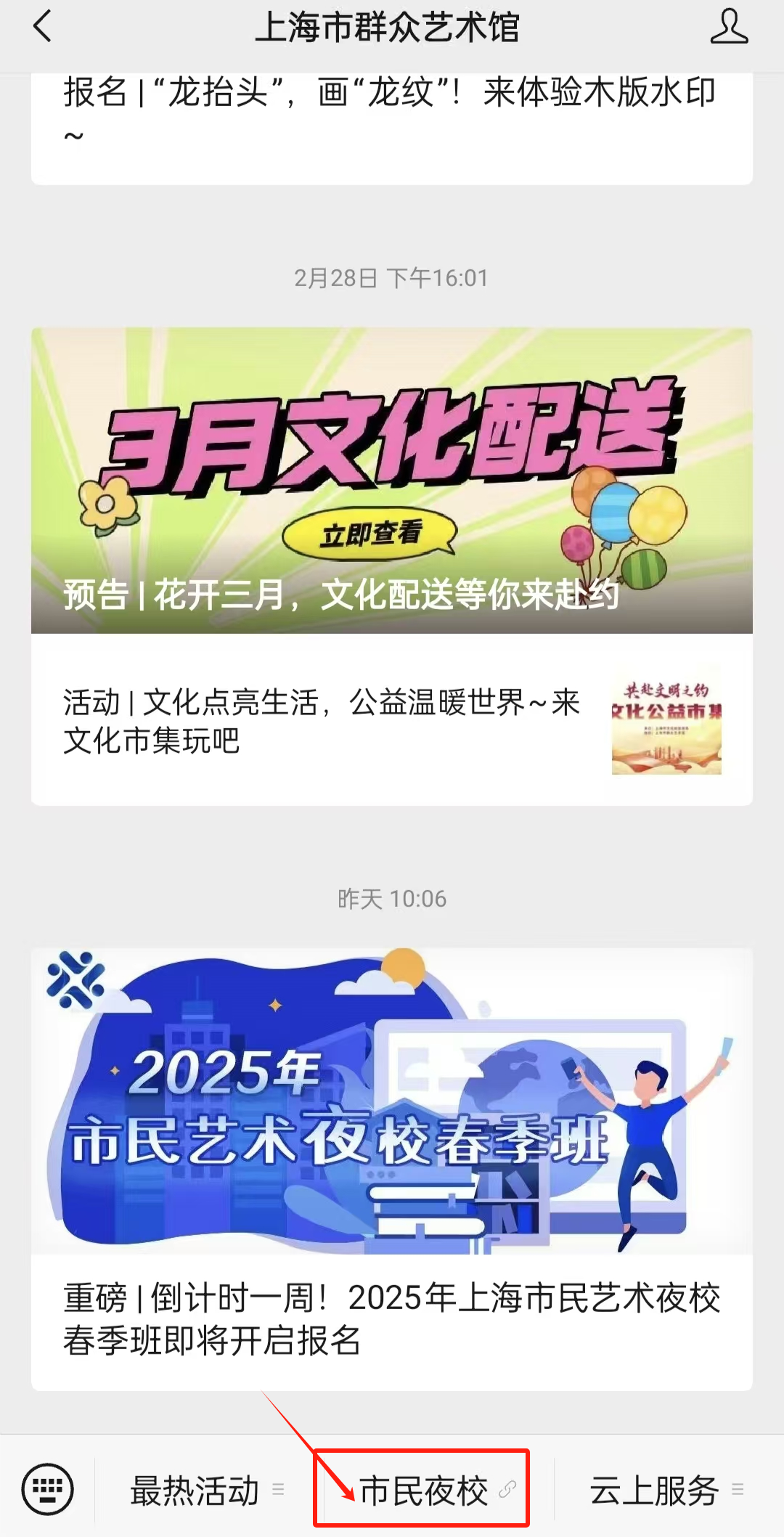Open the 龙抬头 木版水印 registration article
The width and height of the screenshot is (784, 1537).
390,110
